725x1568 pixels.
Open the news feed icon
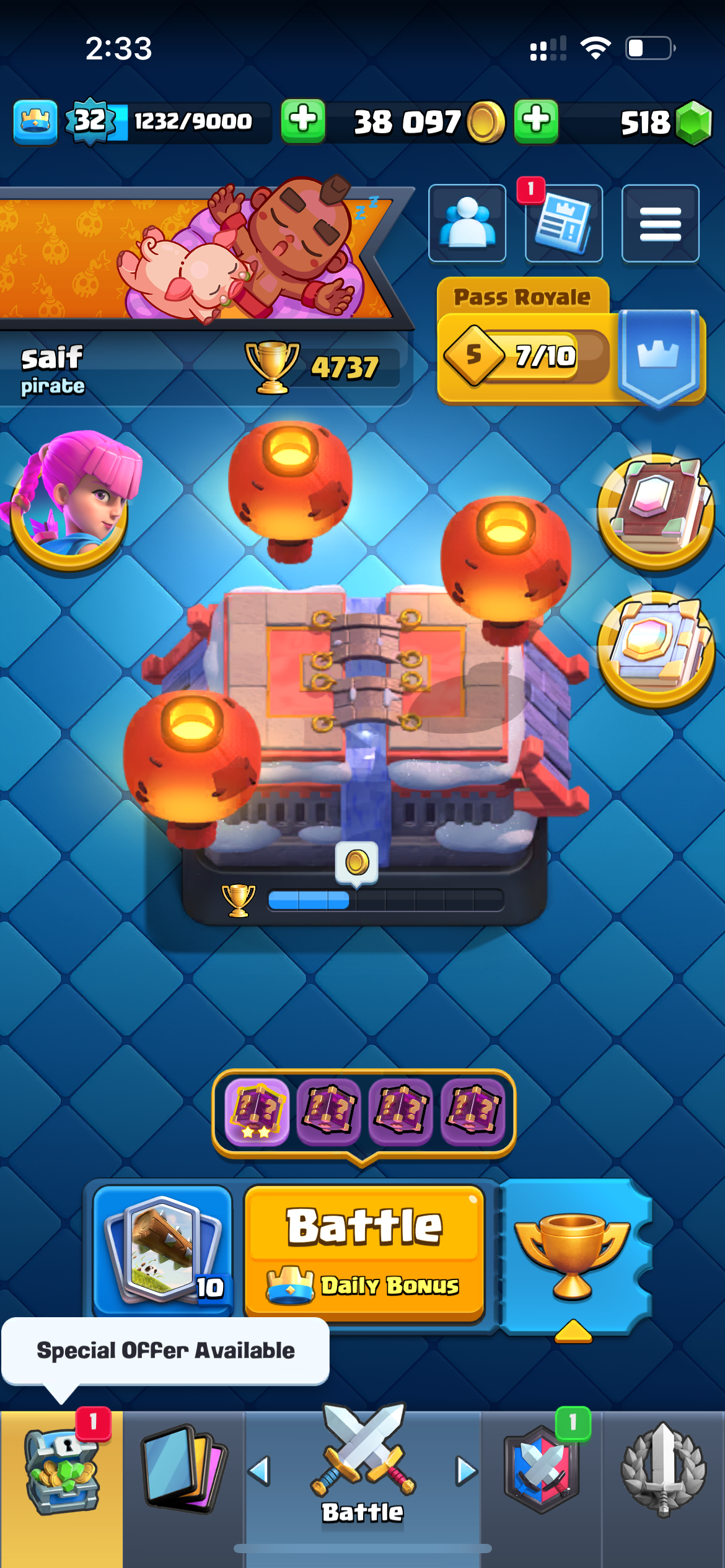[563, 224]
